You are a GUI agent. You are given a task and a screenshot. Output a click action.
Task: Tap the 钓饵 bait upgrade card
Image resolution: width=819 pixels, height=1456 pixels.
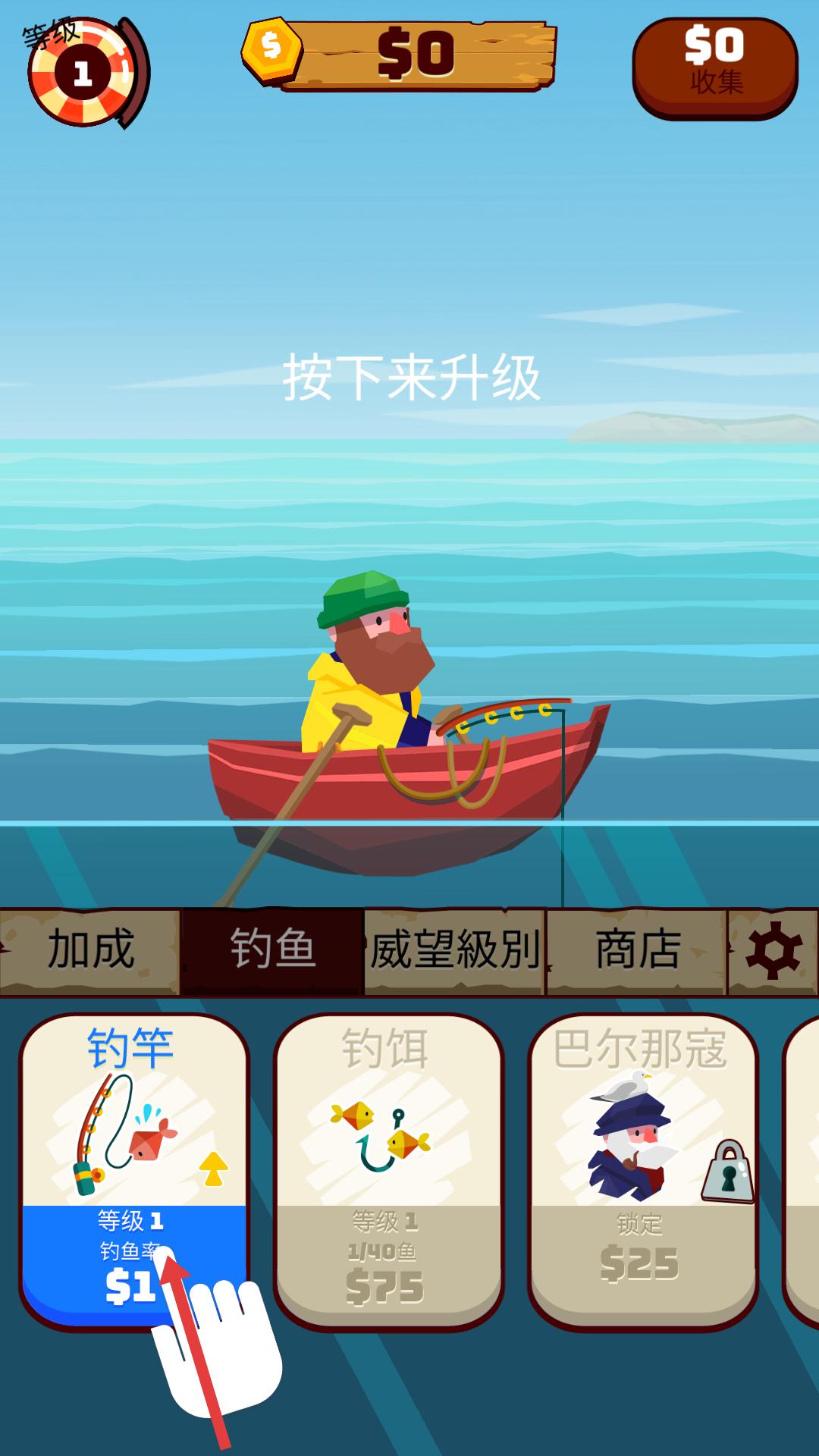(388, 1168)
